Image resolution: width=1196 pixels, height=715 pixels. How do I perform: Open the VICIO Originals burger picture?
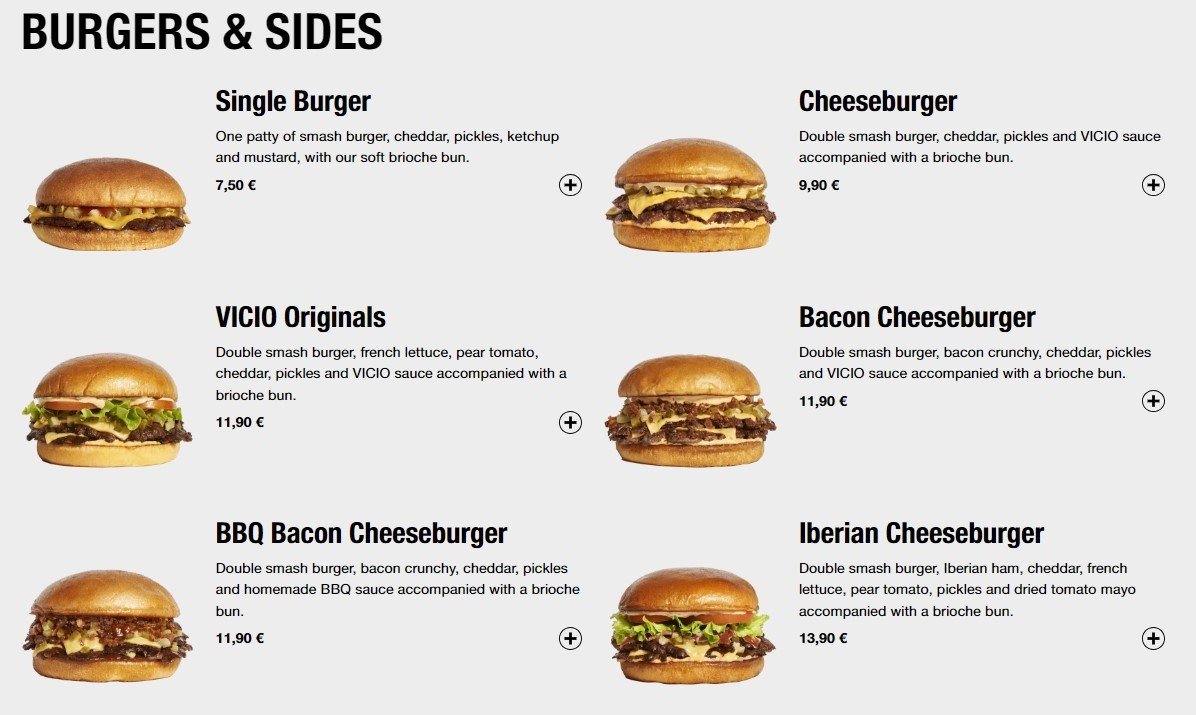click(x=107, y=410)
